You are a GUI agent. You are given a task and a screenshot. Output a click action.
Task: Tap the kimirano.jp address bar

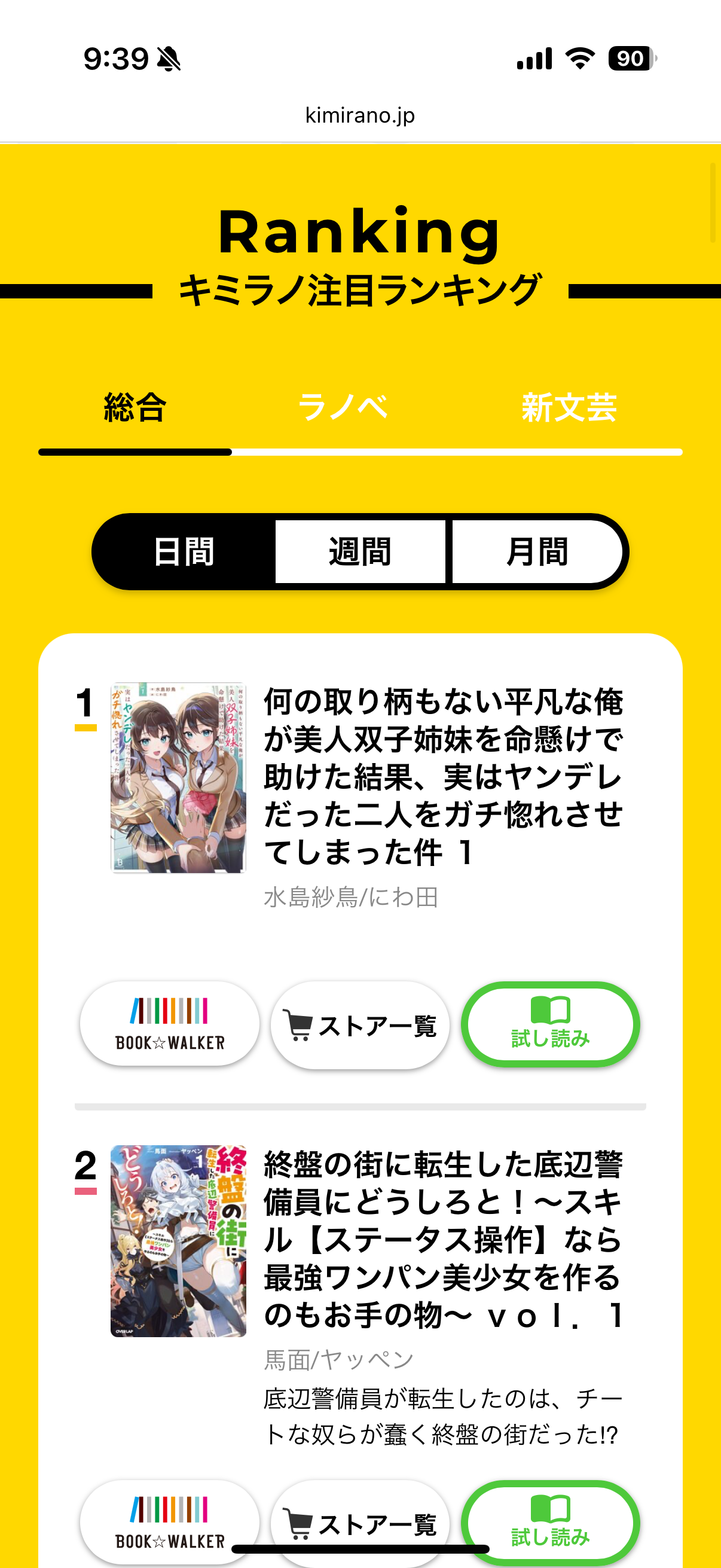click(x=360, y=115)
